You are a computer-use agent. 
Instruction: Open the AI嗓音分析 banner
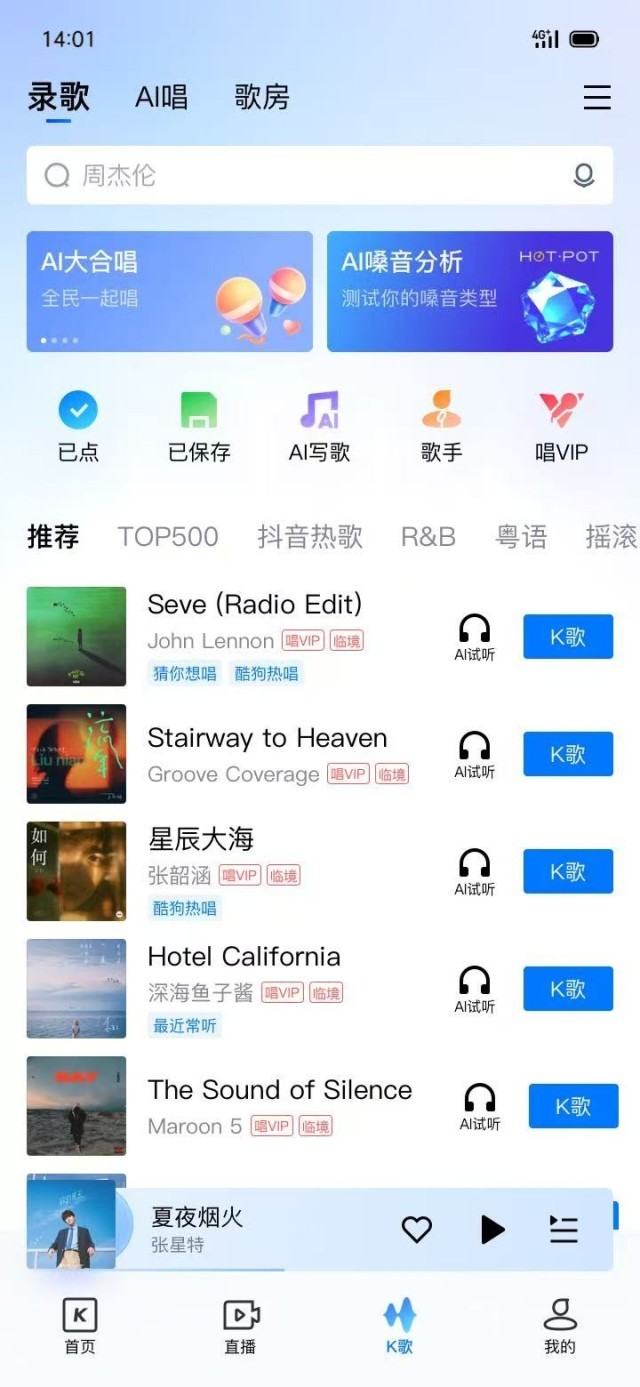click(470, 292)
